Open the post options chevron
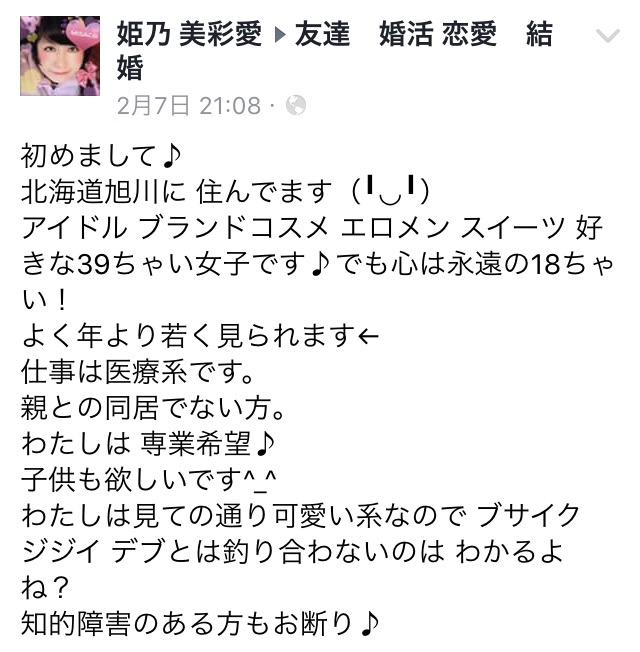The image size is (640, 652). tap(608, 35)
